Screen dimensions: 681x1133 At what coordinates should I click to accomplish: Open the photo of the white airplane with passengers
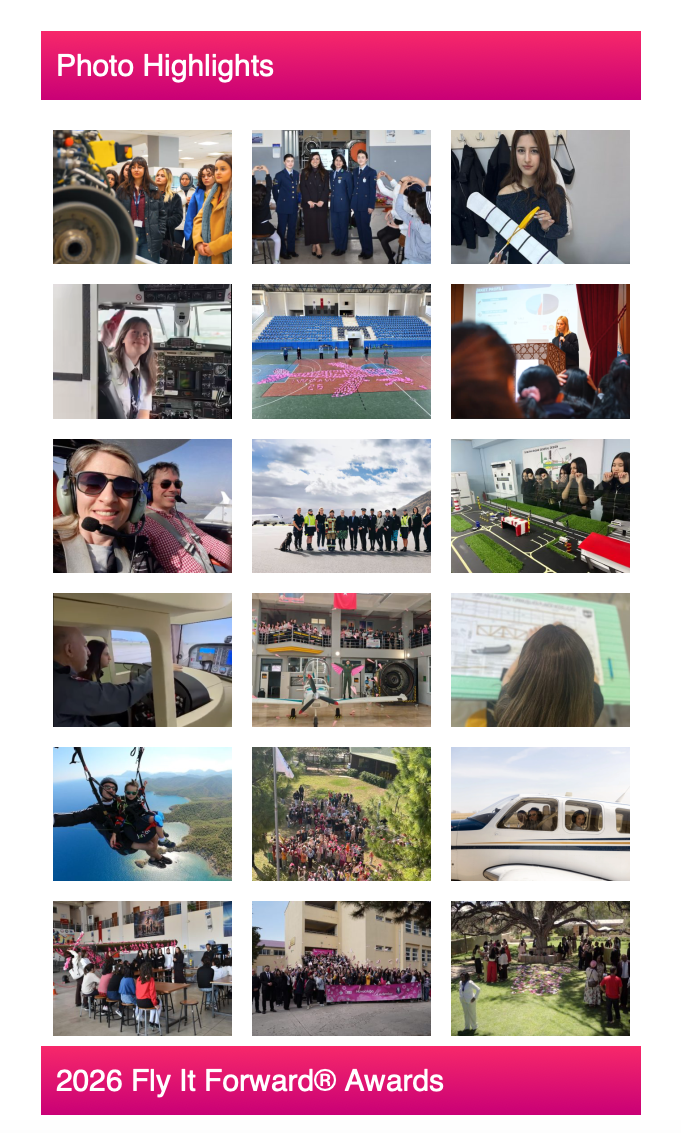540,814
